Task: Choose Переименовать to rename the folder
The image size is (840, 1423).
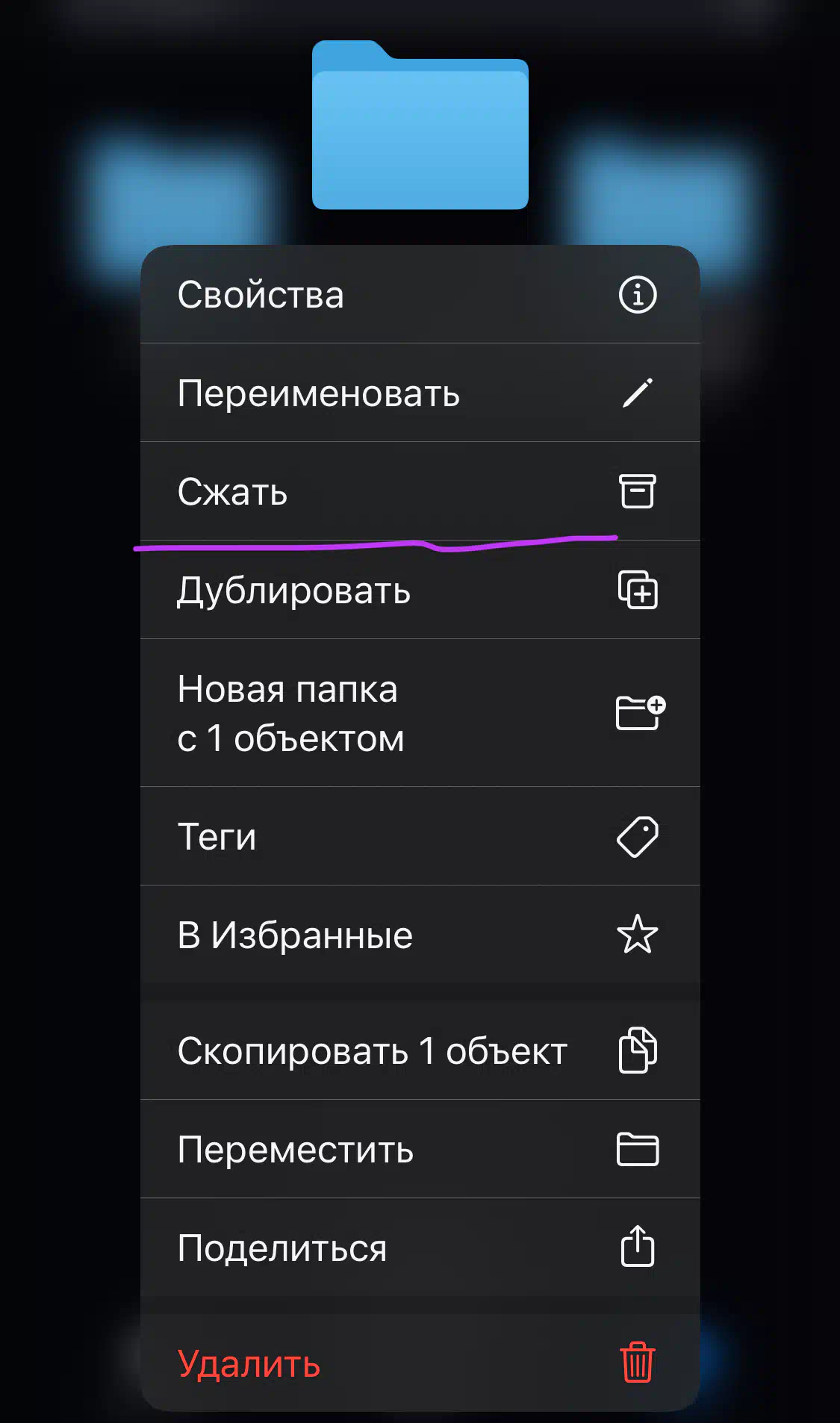Action: (420, 393)
